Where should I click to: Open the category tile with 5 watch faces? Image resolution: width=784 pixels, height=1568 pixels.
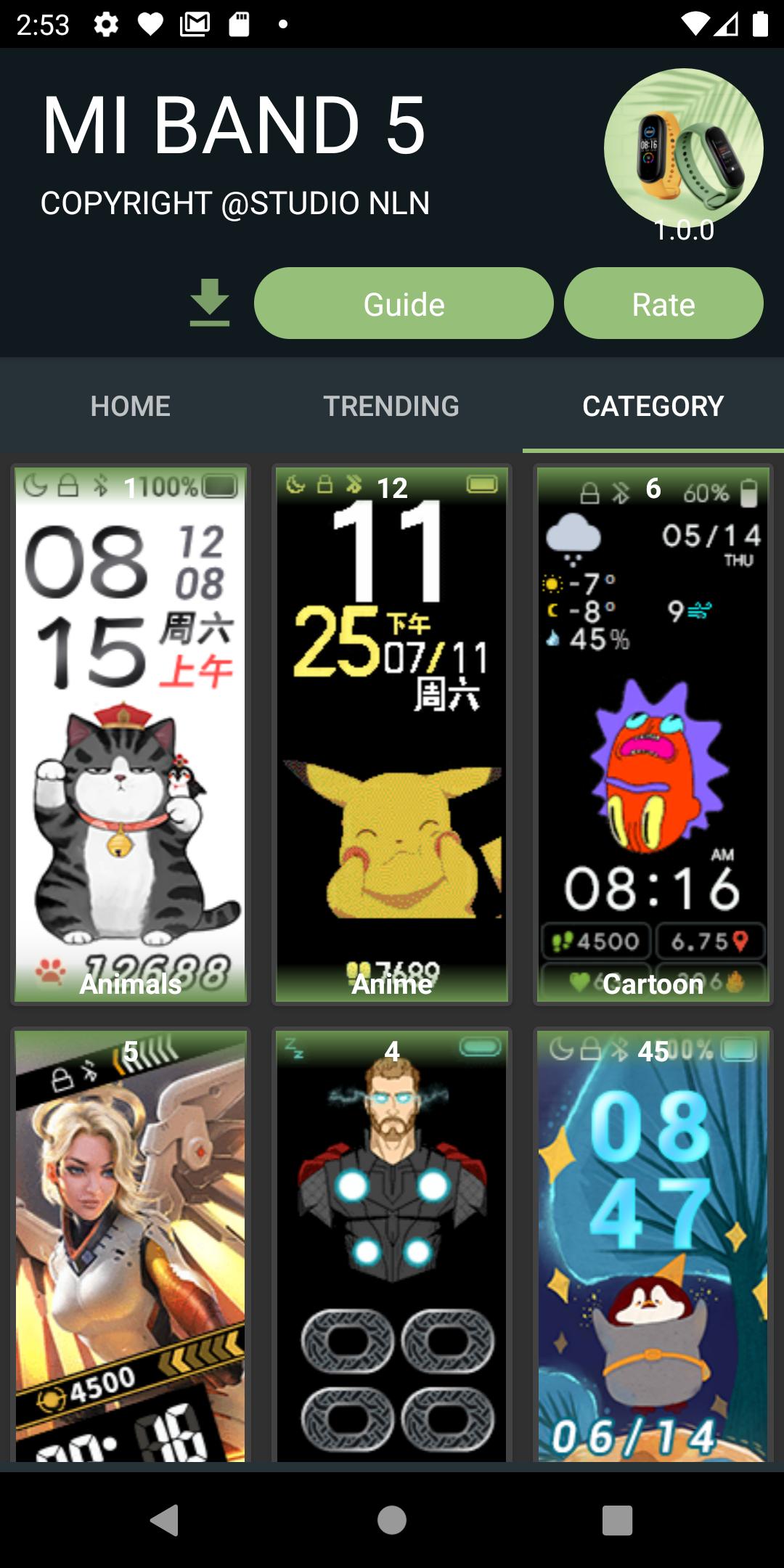pos(131,1245)
